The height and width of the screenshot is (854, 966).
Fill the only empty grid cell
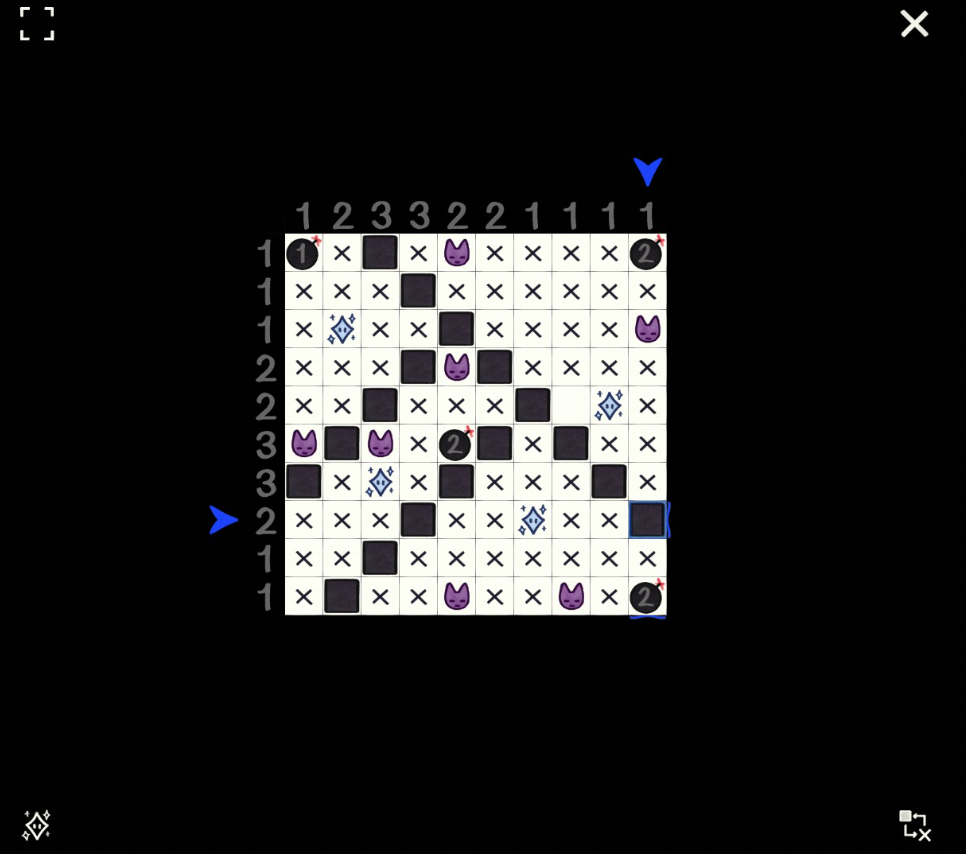click(x=571, y=405)
